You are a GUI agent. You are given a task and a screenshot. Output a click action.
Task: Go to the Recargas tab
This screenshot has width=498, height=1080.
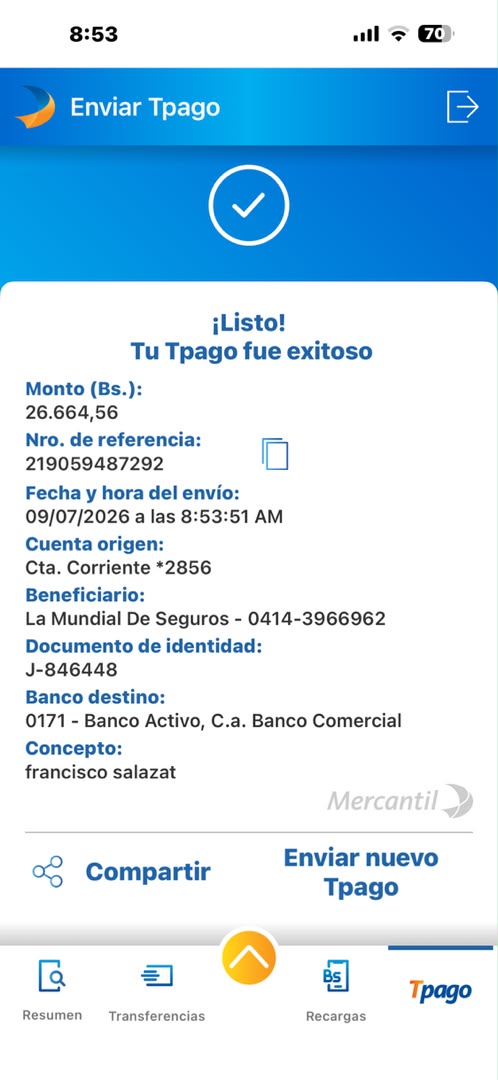tap(336, 990)
